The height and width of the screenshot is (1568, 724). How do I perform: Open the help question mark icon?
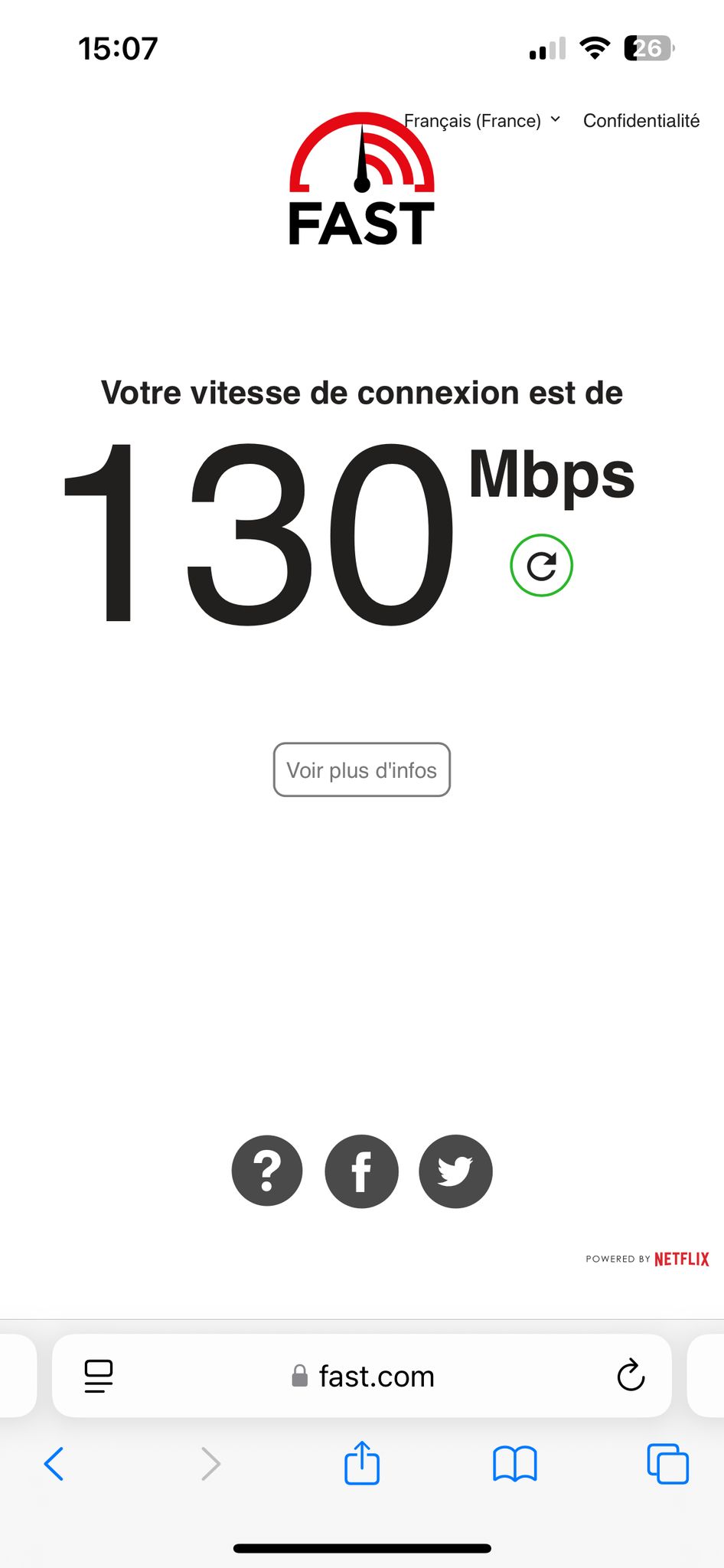267,1171
